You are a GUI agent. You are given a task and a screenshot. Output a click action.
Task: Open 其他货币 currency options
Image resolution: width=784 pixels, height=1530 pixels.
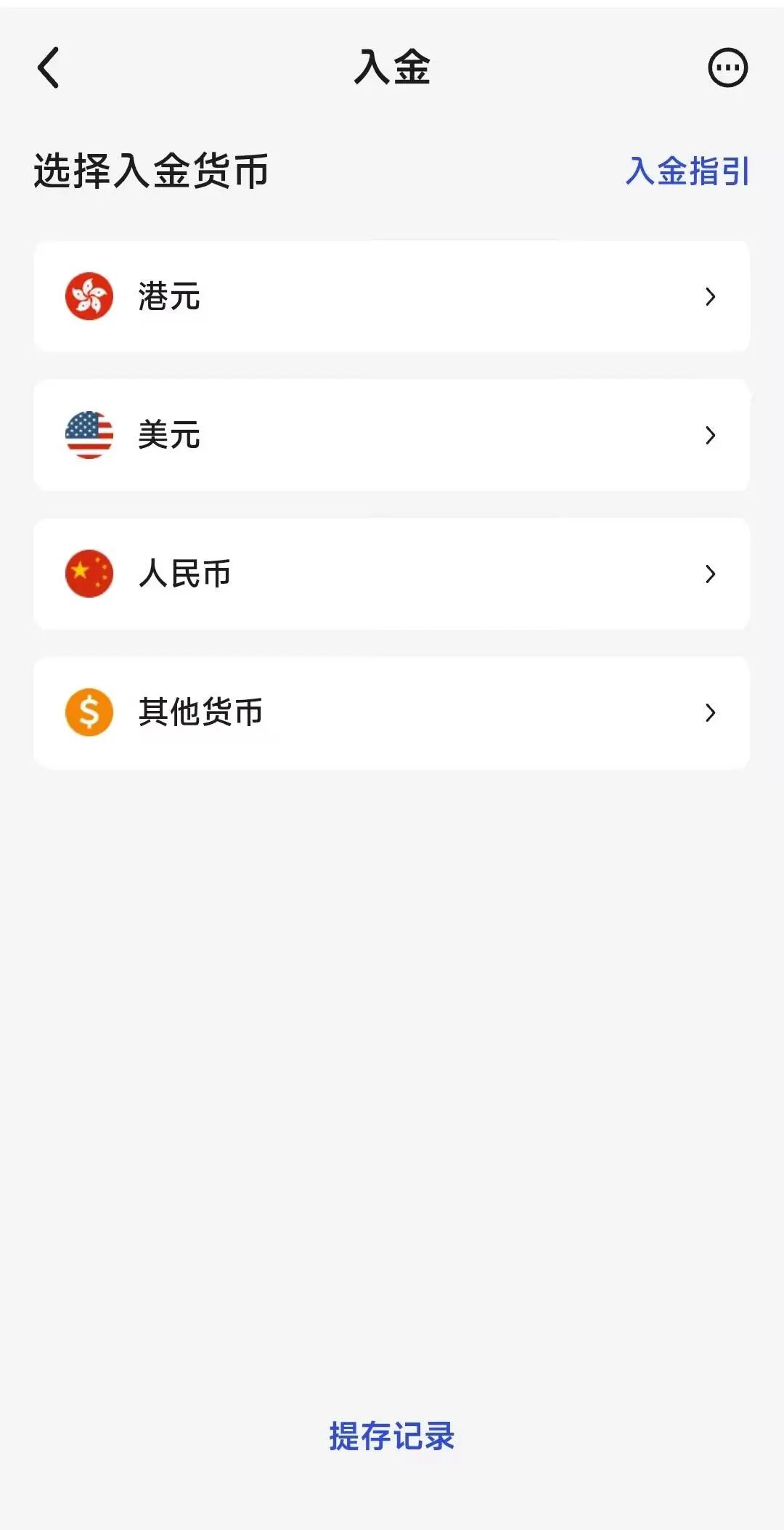[391, 712]
